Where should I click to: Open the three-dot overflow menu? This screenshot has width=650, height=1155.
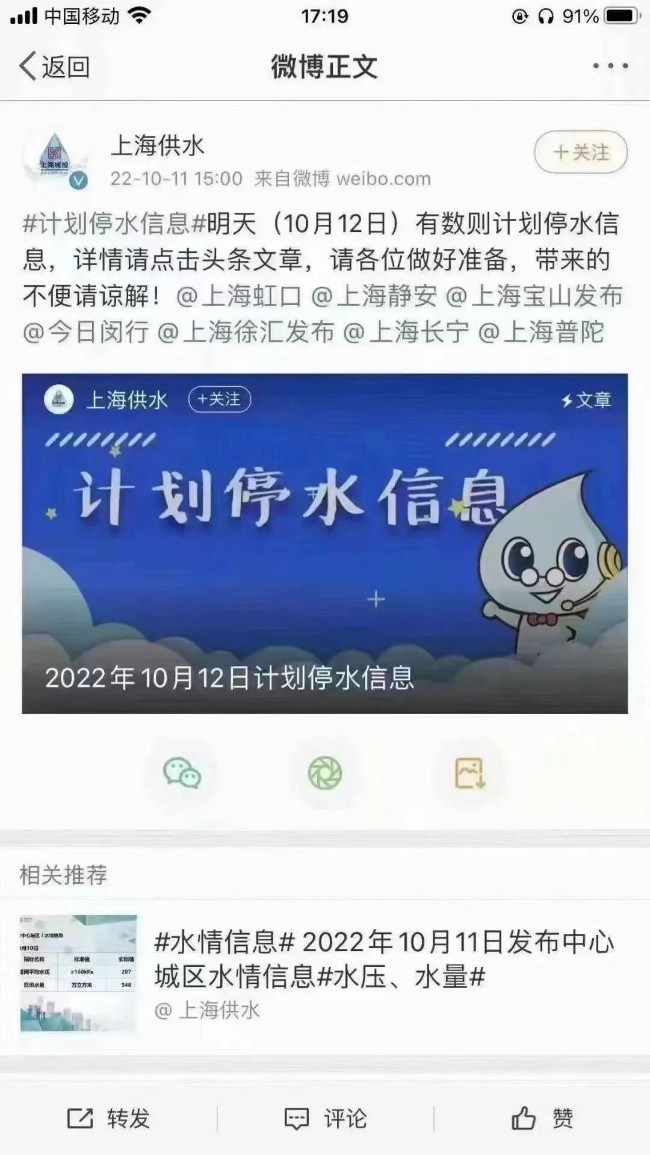pos(610,67)
